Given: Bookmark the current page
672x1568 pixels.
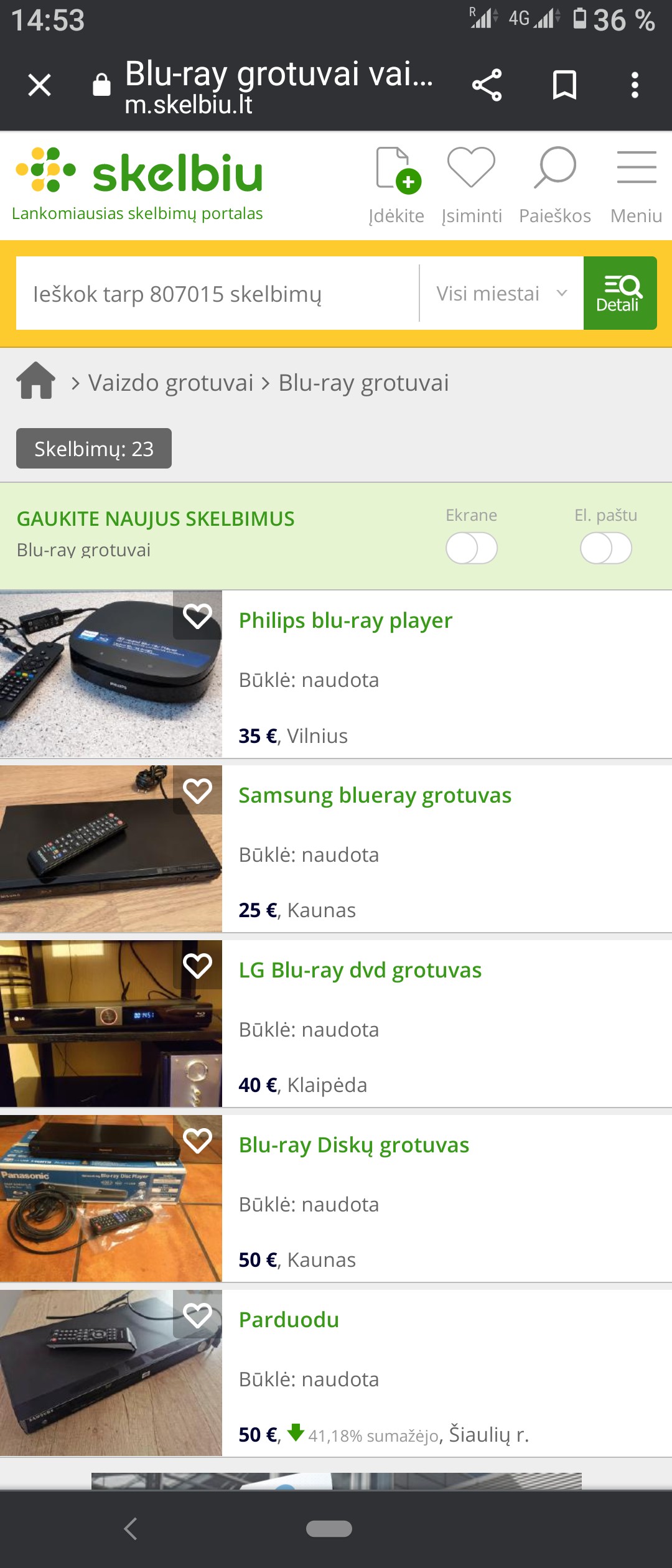Looking at the screenshot, I should click(x=564, y=85).
